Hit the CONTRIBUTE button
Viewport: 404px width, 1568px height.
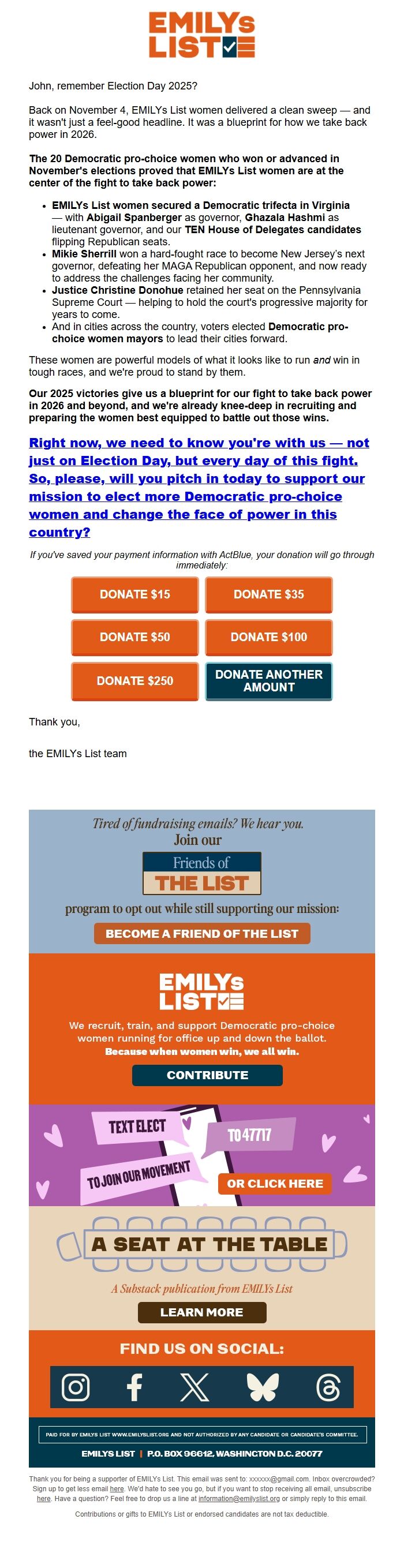click(x=207, y=1075)
